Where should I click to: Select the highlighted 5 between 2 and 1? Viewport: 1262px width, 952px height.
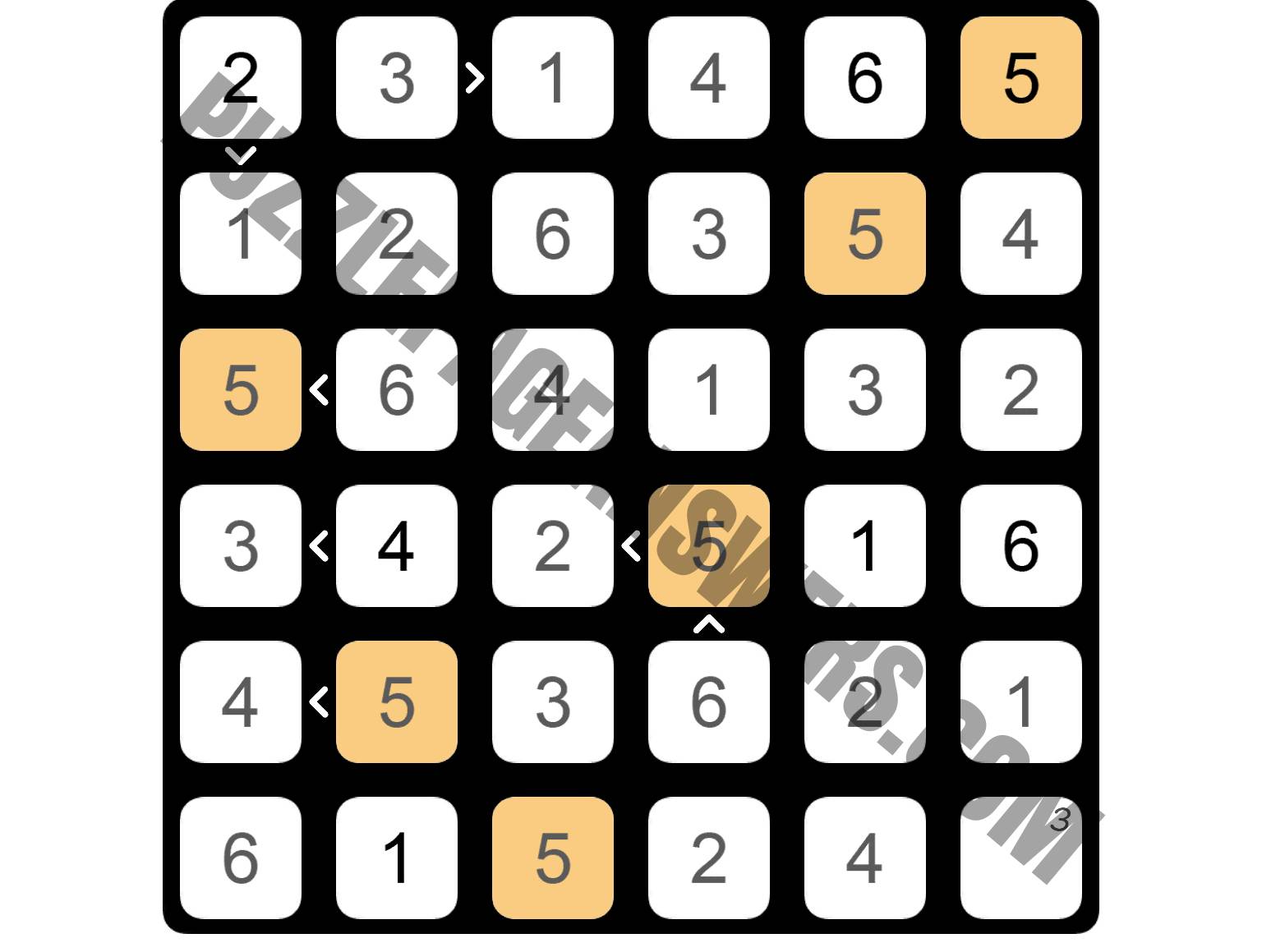(708, 545)
